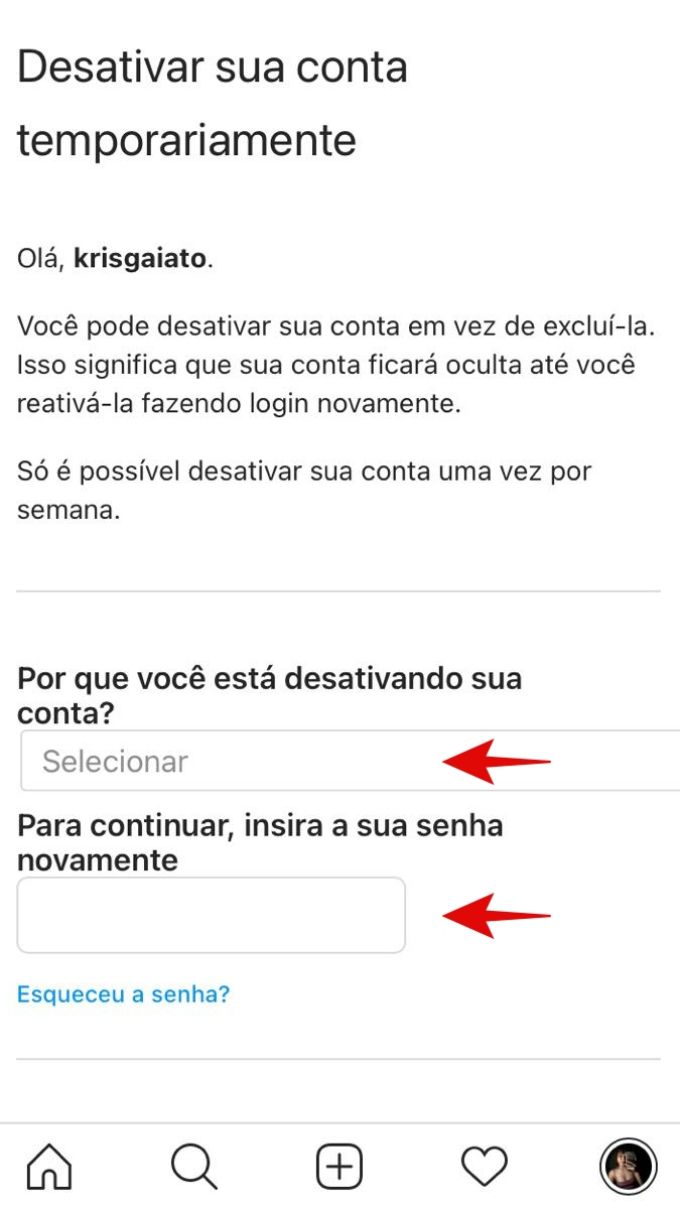Open the search tab
This screenshot has width=680, height=1209.
tap(194, 1166)
